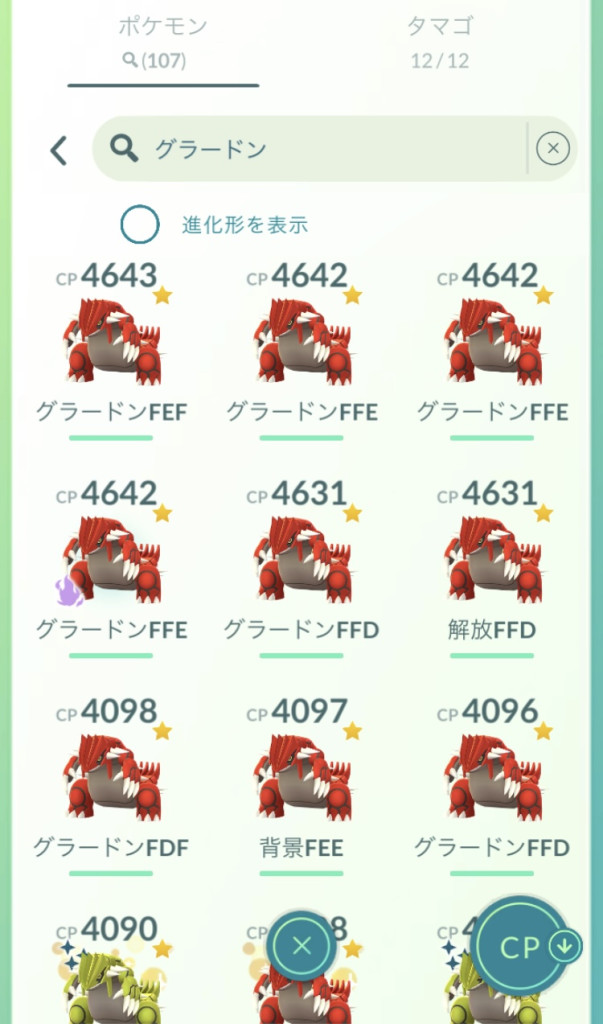Open グラードンFDF with CP 4098

tap(112, 780)
